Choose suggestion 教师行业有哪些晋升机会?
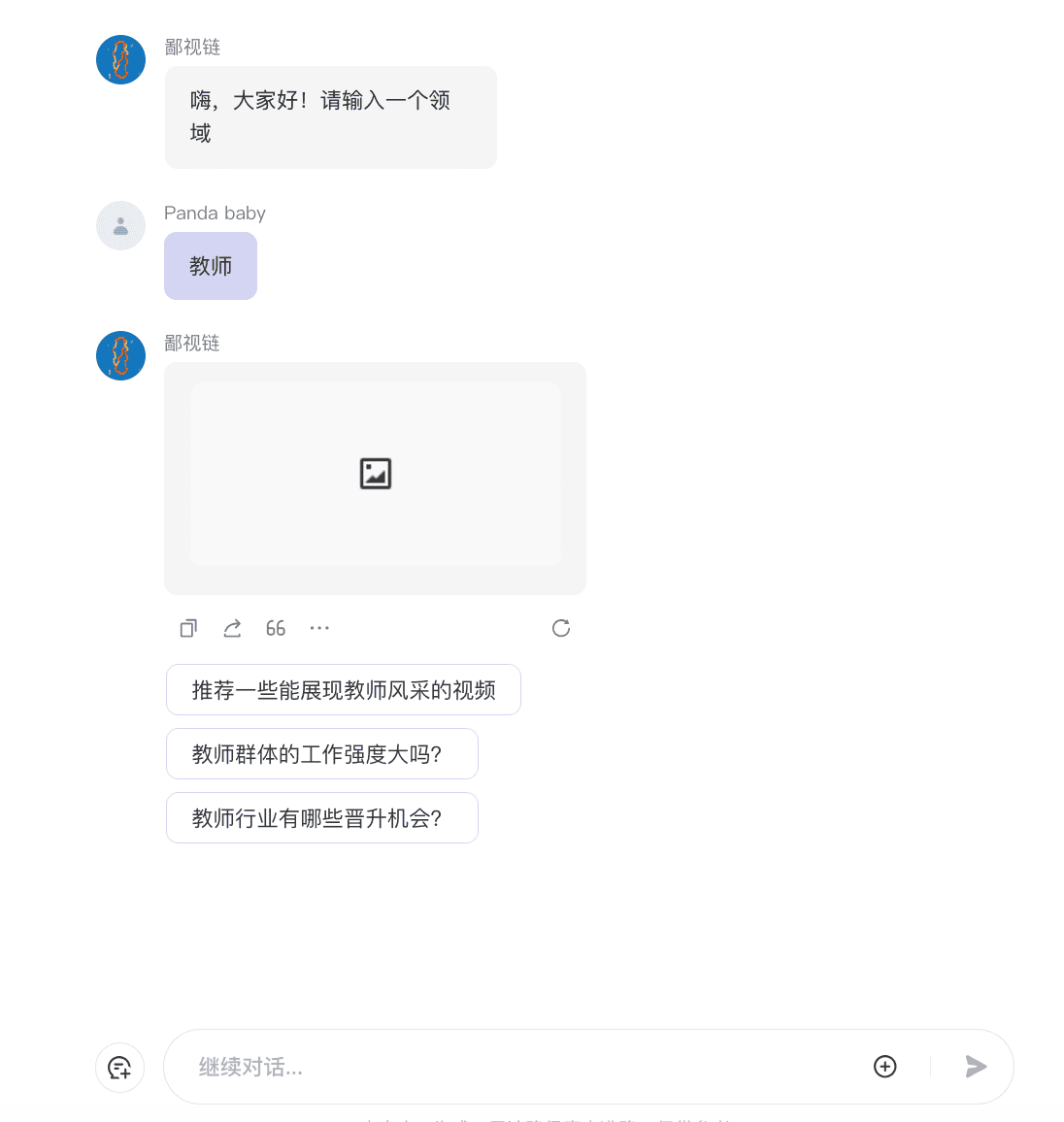This screenshot has width=1064, height=1122. 322,818
